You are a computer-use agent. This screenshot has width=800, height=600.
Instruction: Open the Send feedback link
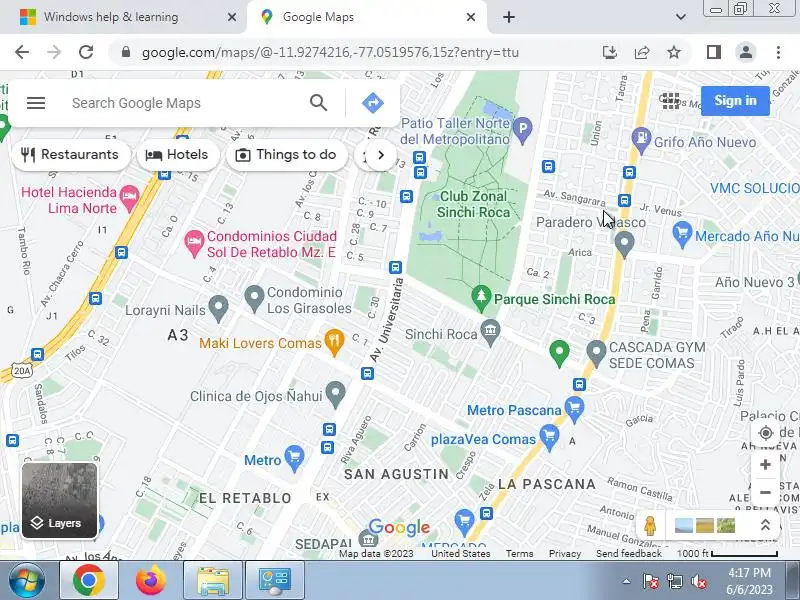tap(628, 554)
